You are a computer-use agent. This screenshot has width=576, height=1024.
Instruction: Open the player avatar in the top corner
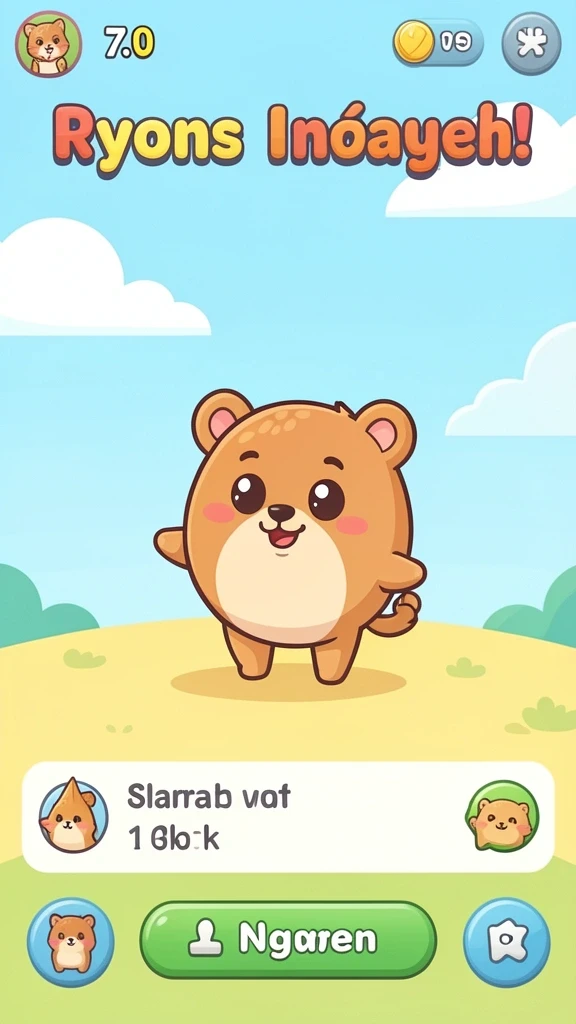click(x=49, y=44)
